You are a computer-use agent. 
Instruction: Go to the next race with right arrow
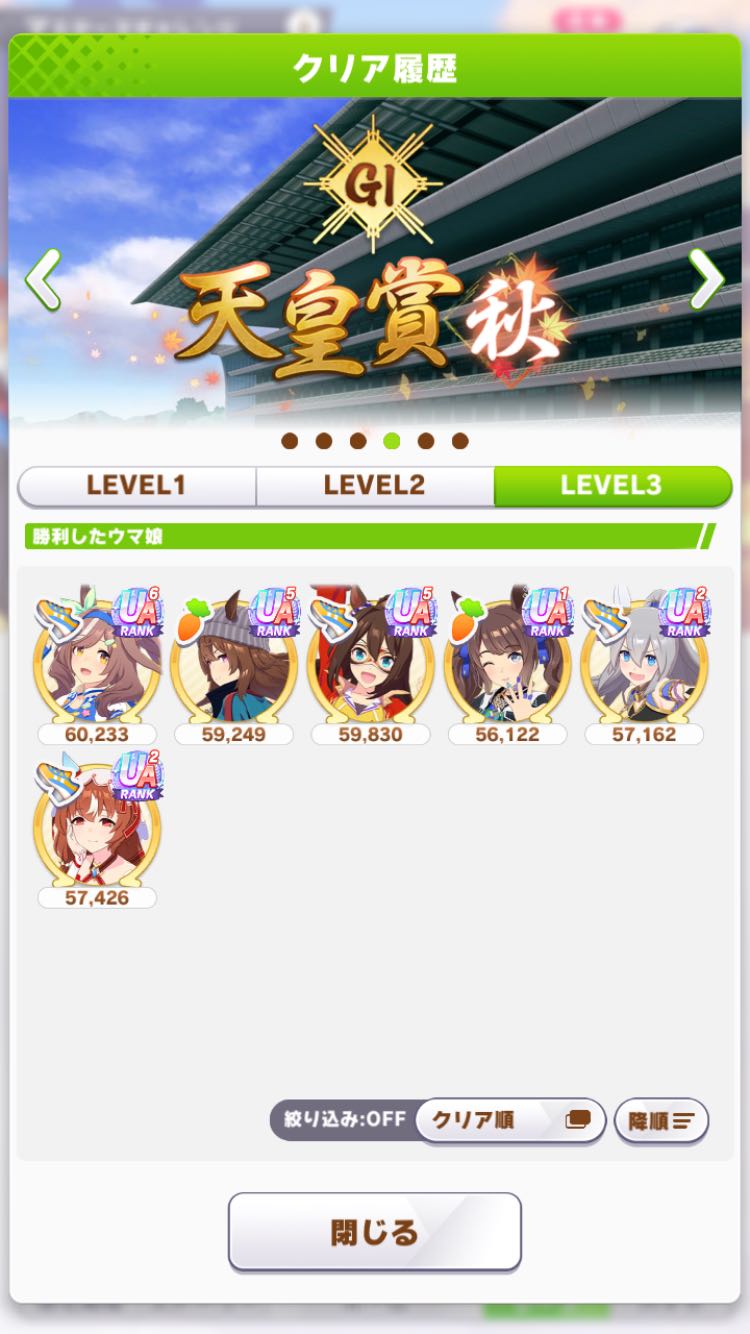pos(707,280)
